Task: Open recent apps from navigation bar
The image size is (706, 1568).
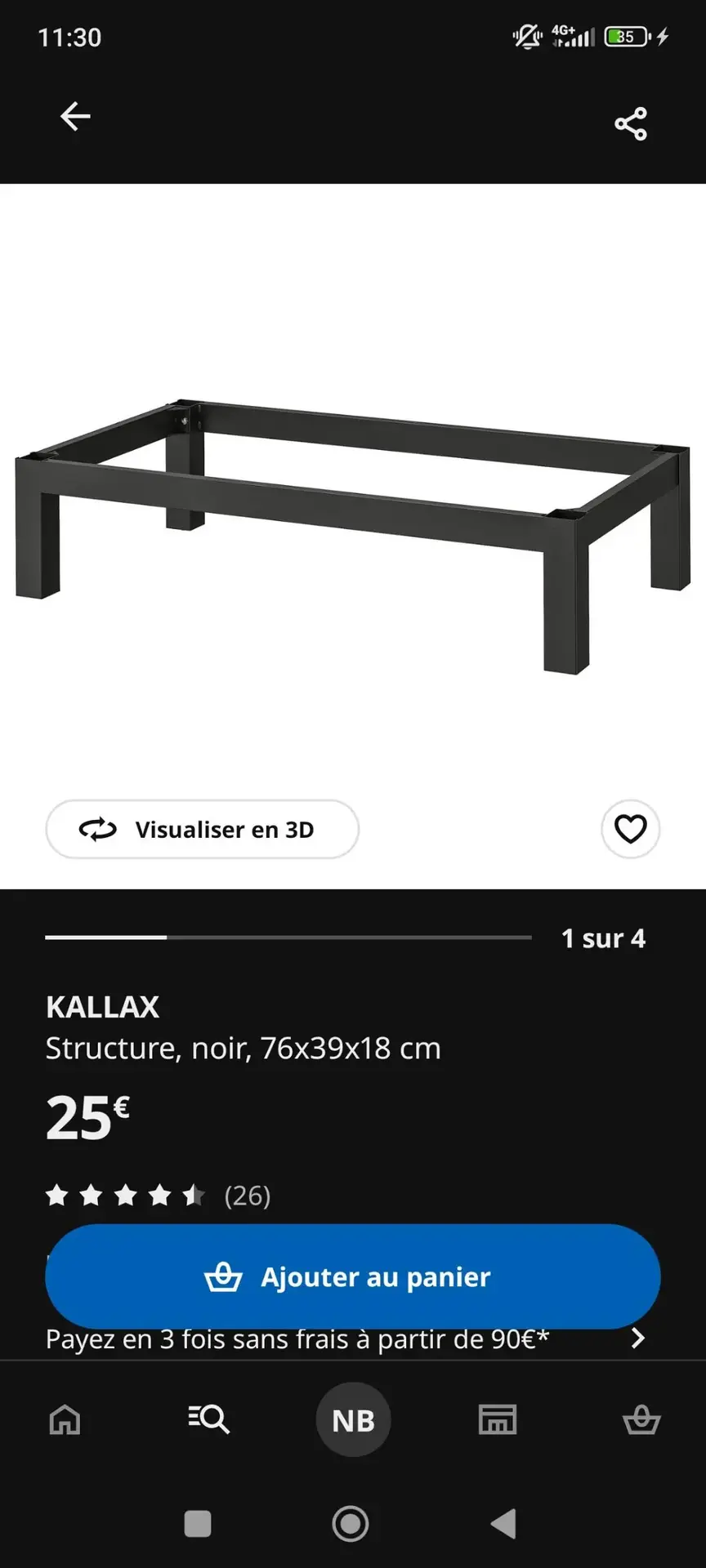Action: click(x=198, y=1524)
